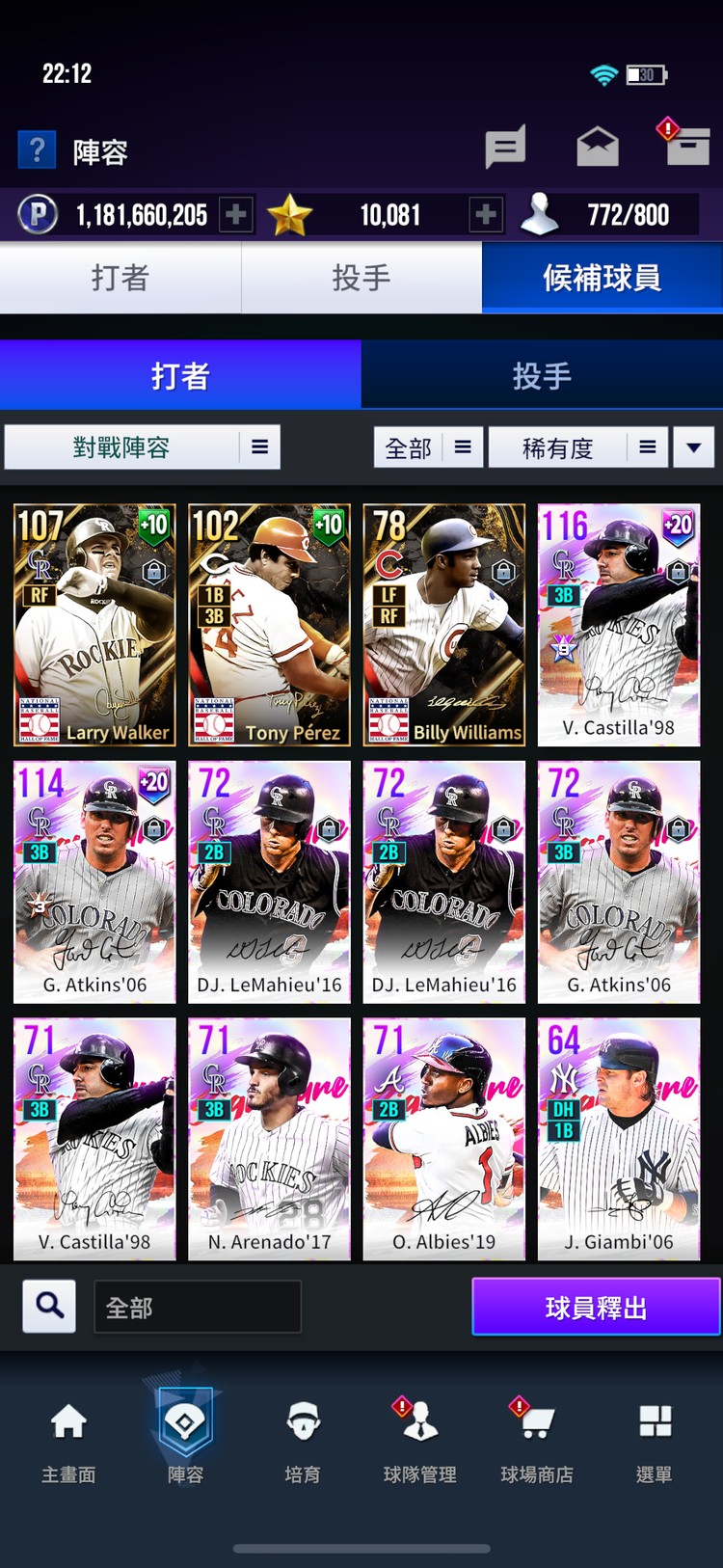Open the gift box with alert badge
The image size is (723, 1568).
coord(686,147)
